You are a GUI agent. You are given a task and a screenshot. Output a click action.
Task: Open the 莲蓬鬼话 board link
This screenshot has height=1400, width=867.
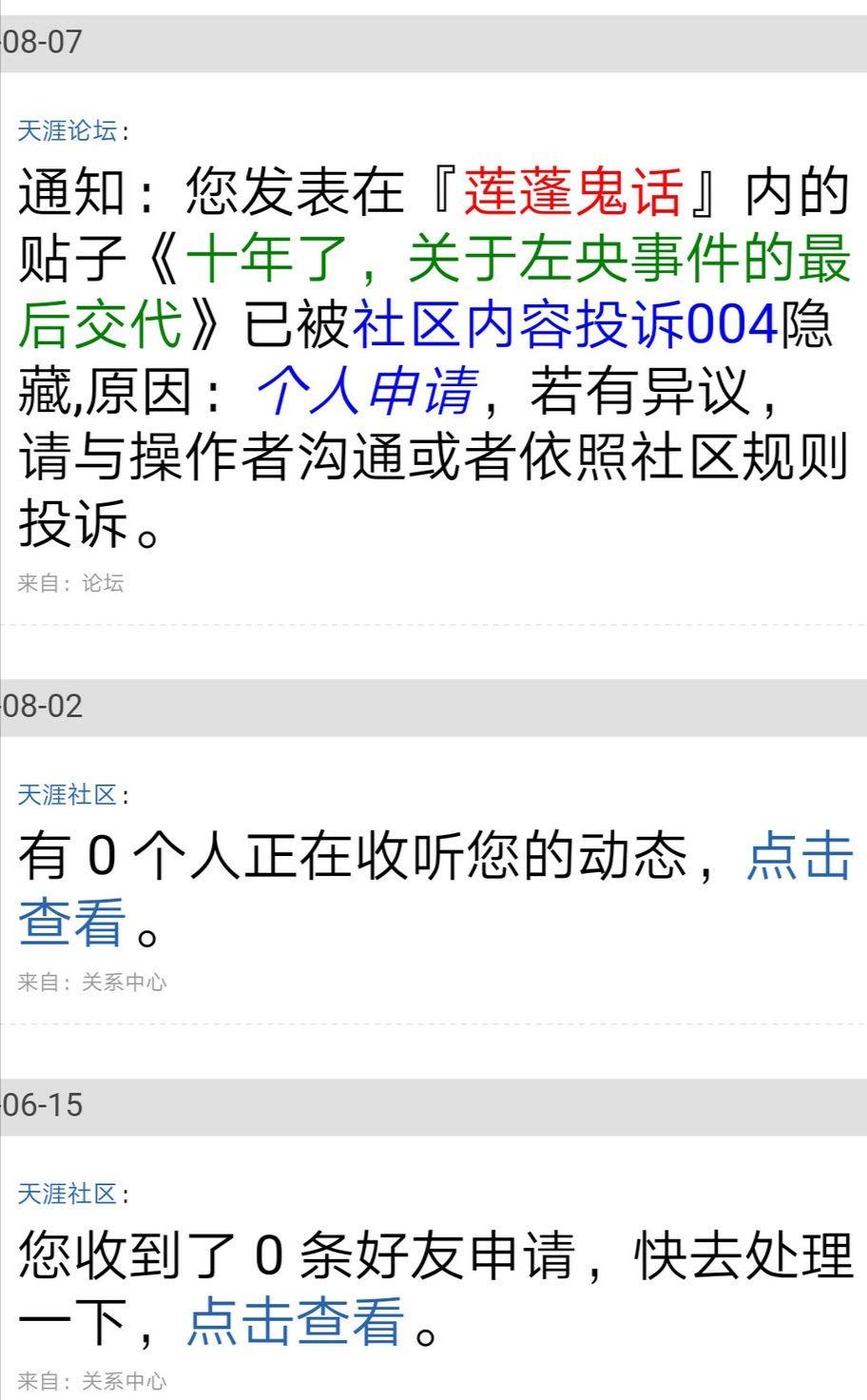tap(573, 192)
